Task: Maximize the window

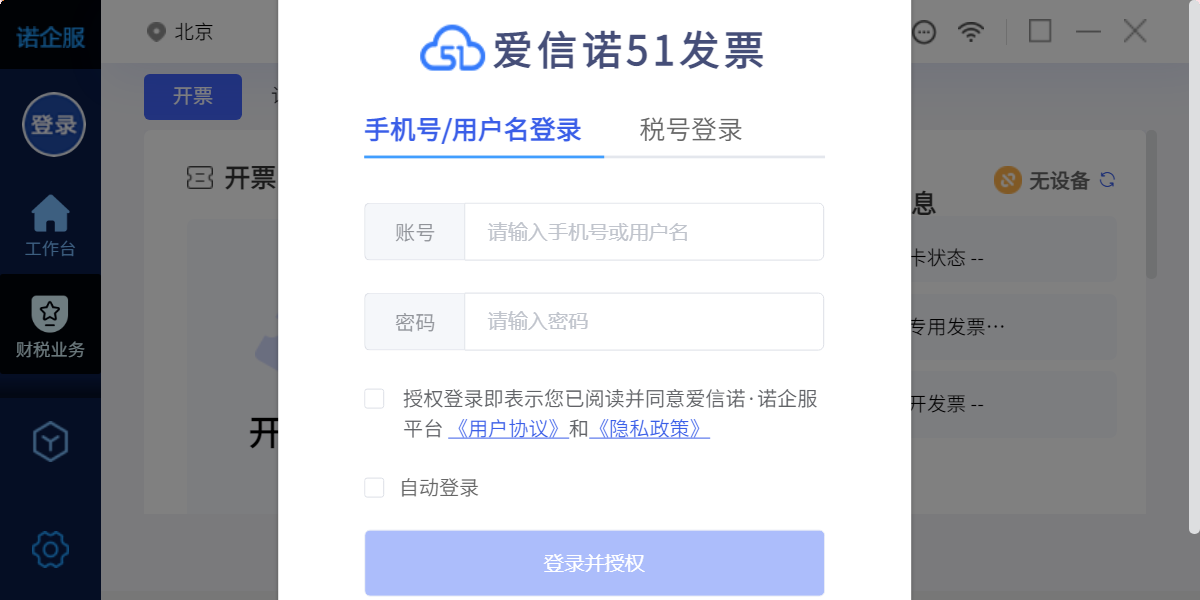Action: pyautogui.click(x=1040, y=31)
